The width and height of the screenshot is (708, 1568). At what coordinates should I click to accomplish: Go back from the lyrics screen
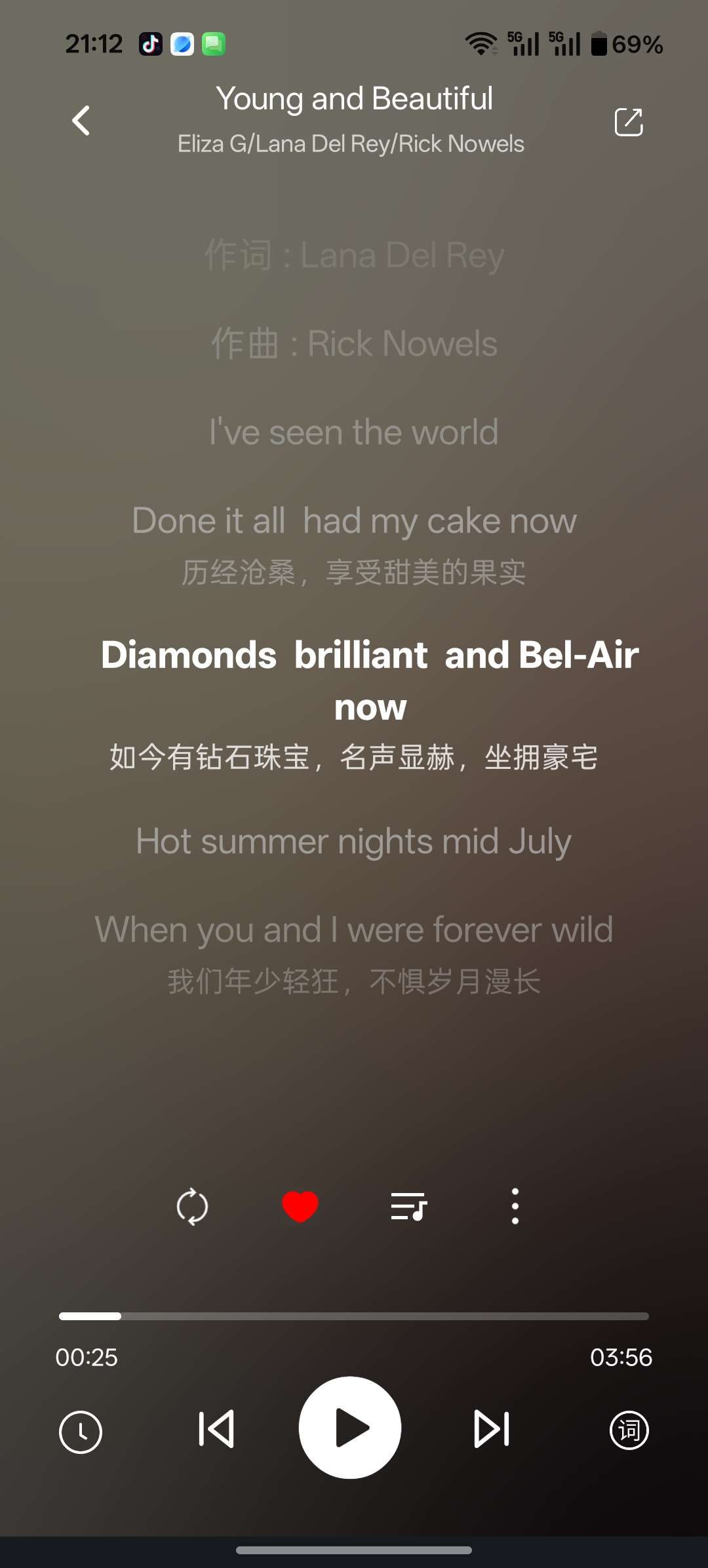tap(81, 121)
